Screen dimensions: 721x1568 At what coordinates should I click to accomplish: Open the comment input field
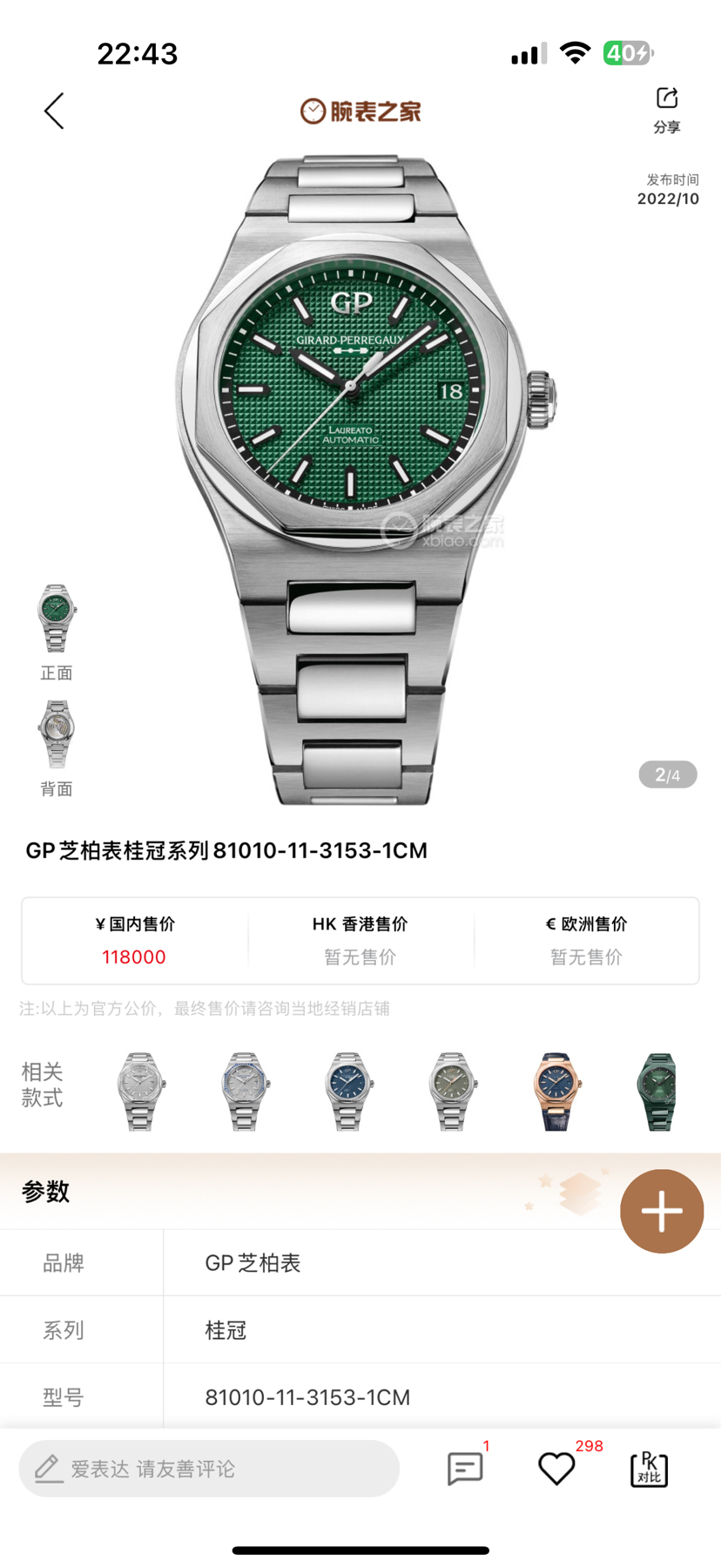tap(209, 1469)
